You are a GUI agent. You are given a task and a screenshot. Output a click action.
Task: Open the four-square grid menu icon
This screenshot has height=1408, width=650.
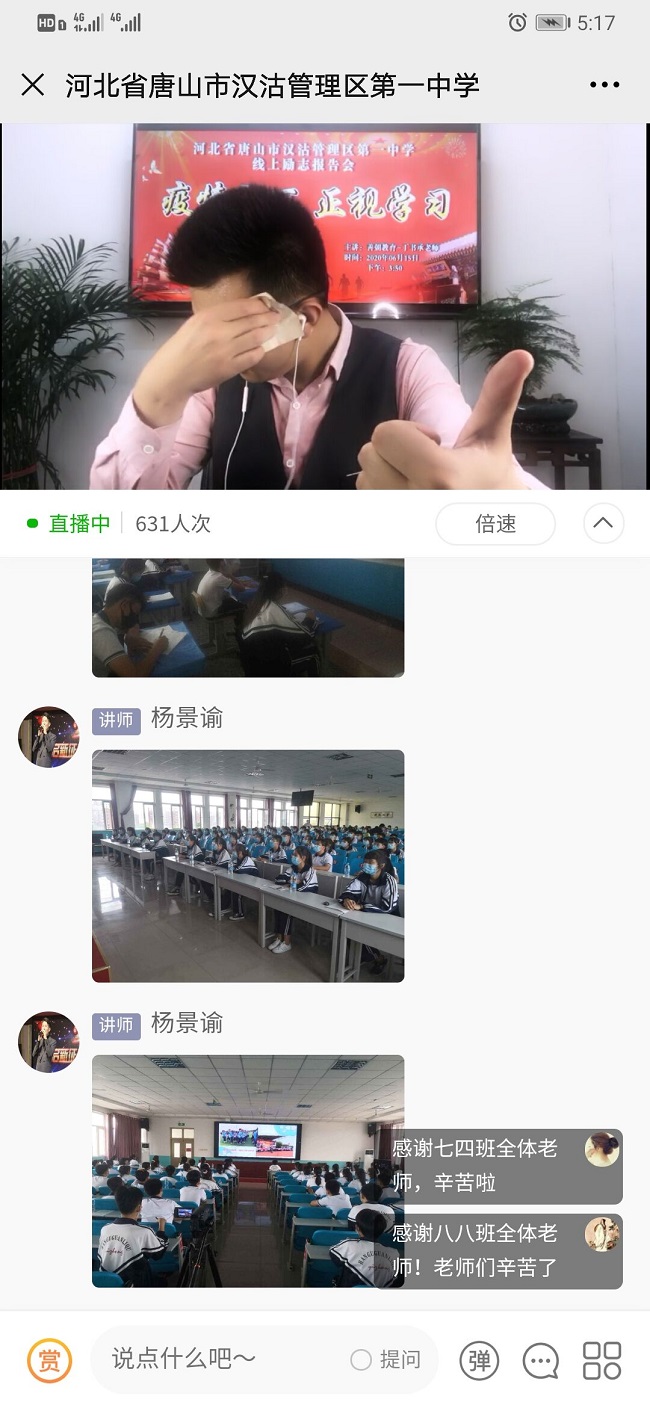point(602,1360)
